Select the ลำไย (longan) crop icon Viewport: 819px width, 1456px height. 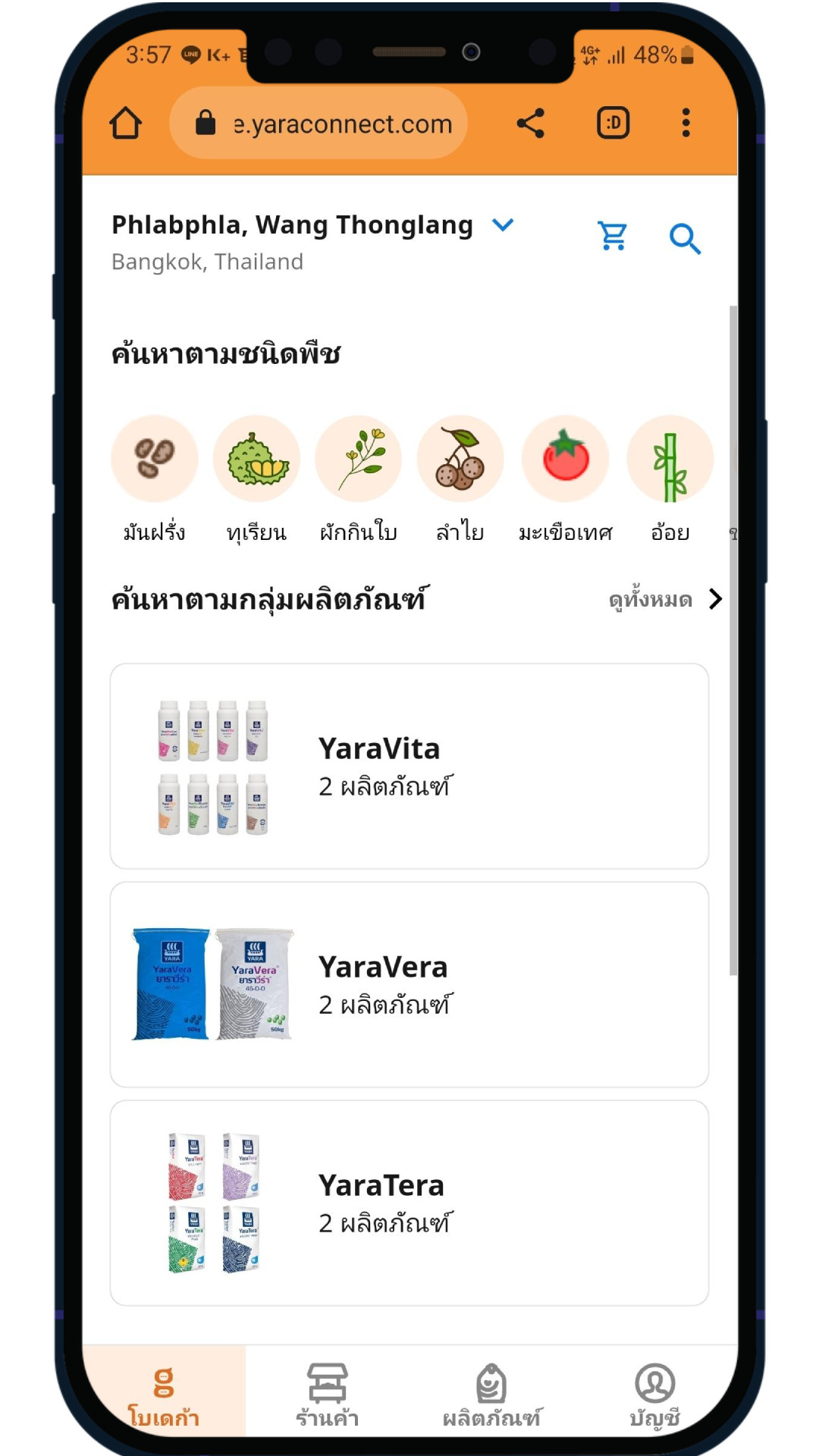pos(462,458)
